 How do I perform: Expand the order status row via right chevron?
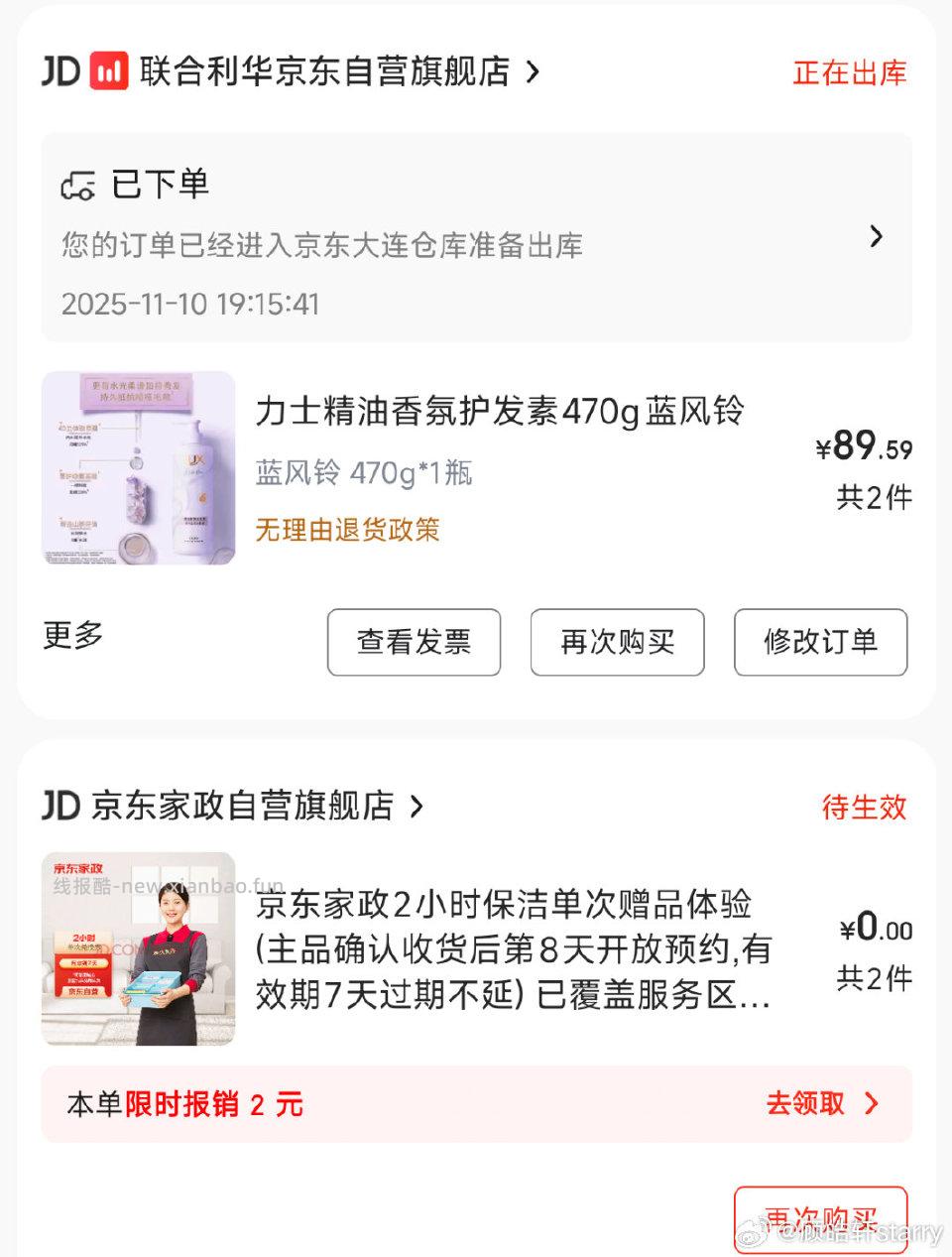pos(876,236)
